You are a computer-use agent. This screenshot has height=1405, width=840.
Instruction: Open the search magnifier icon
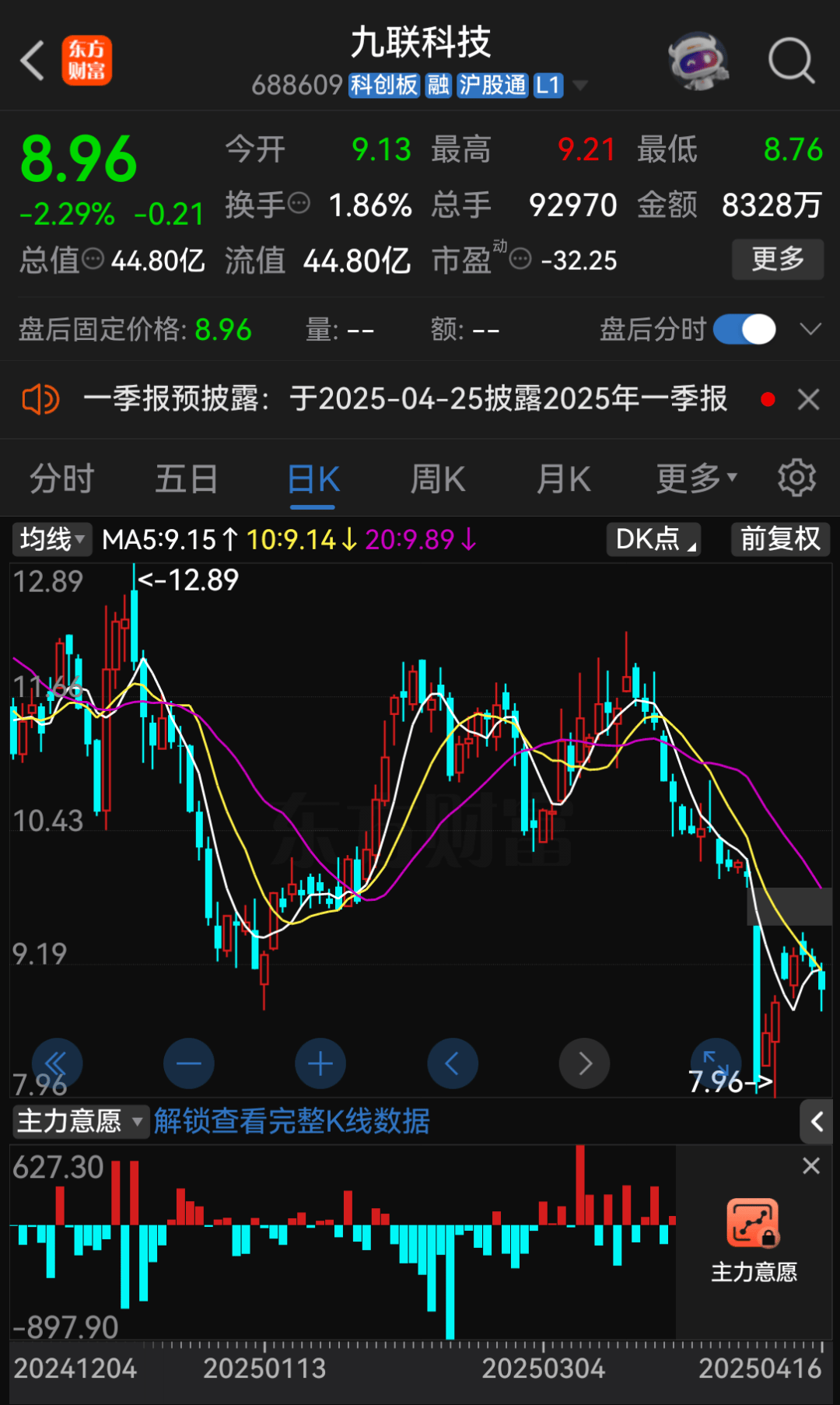791,60
